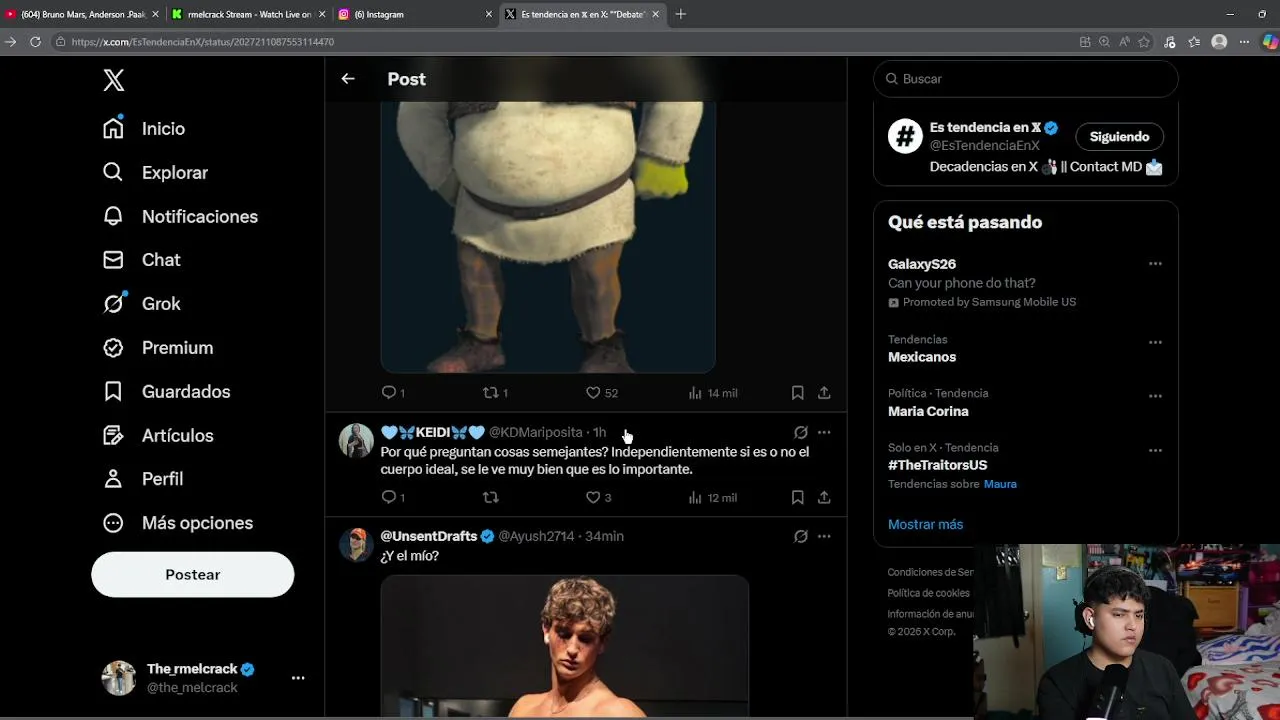
Task: Like the Shrek image reply
Action: click(x=593, y=393)
